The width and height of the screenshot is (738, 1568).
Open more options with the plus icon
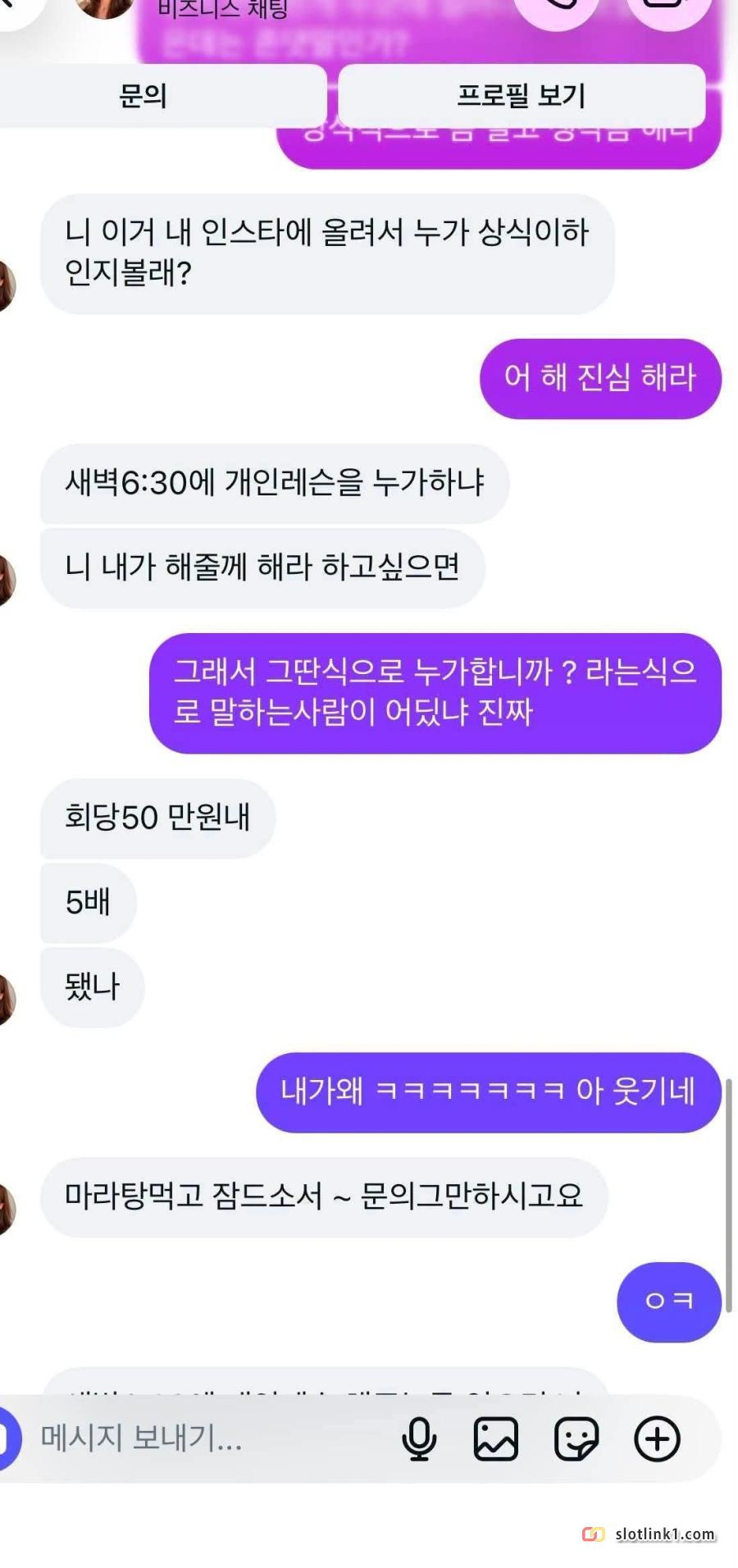657,1438
